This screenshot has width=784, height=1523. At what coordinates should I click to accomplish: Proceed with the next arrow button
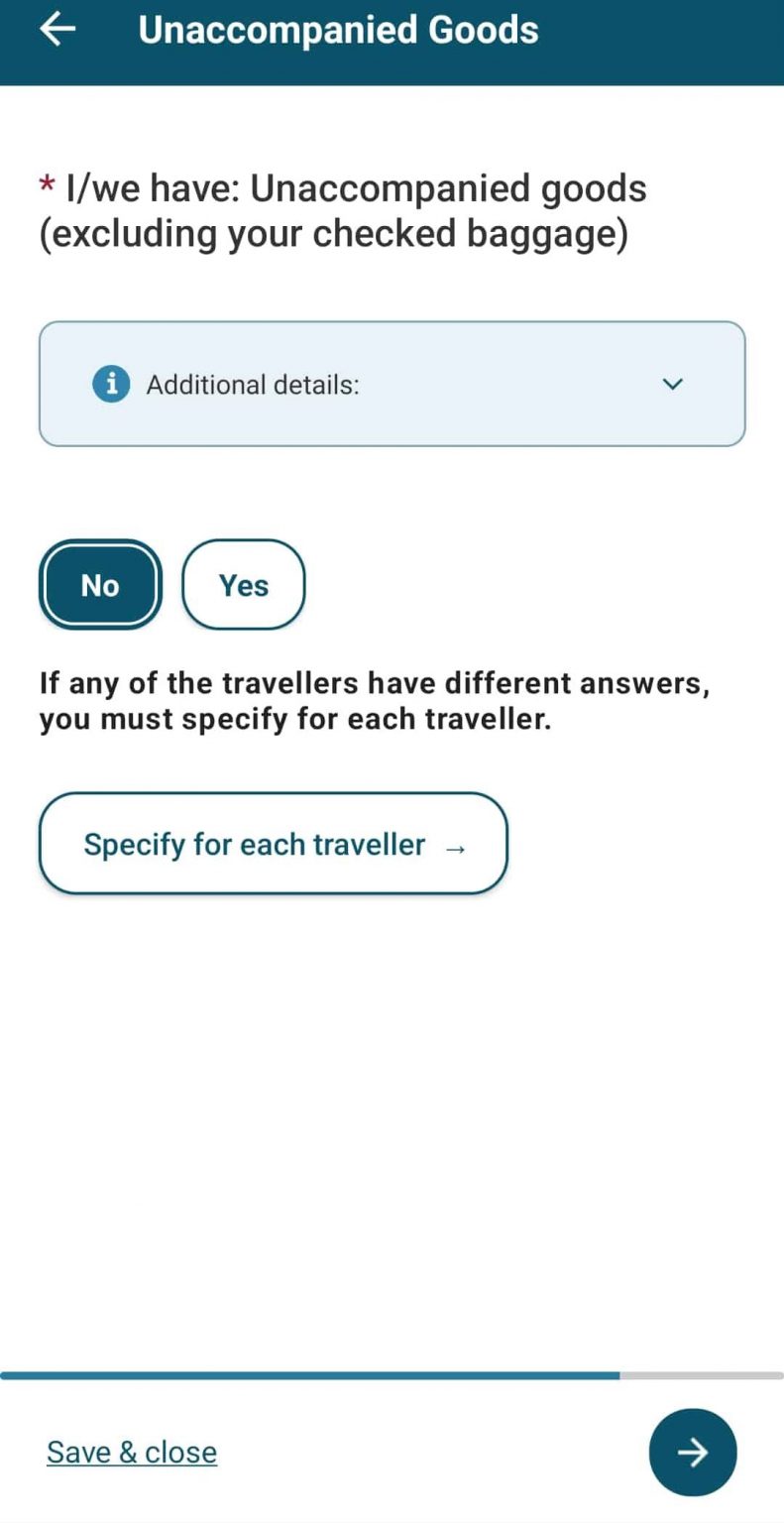(692, 1452)
